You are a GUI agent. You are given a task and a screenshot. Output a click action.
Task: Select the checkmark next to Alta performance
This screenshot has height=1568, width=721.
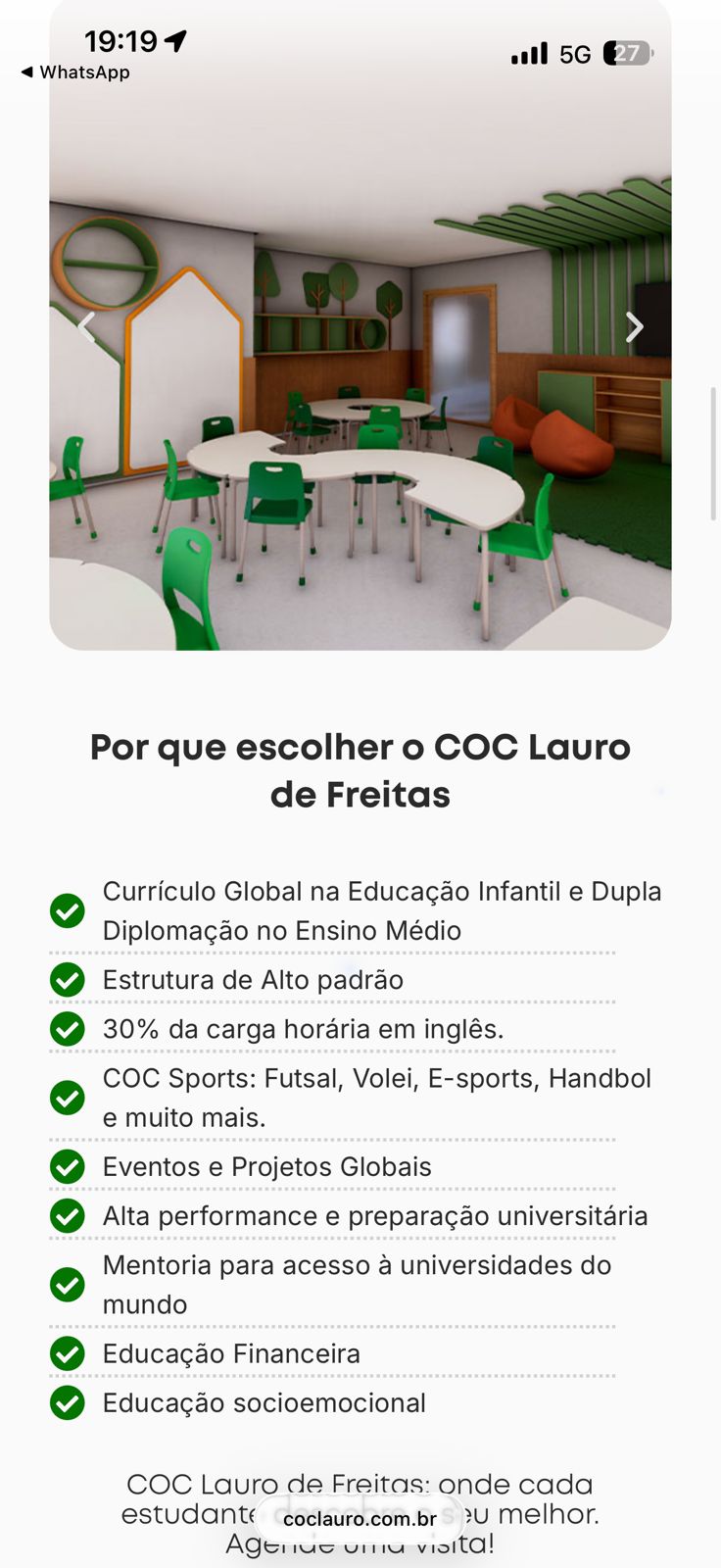coord(67,1216)
